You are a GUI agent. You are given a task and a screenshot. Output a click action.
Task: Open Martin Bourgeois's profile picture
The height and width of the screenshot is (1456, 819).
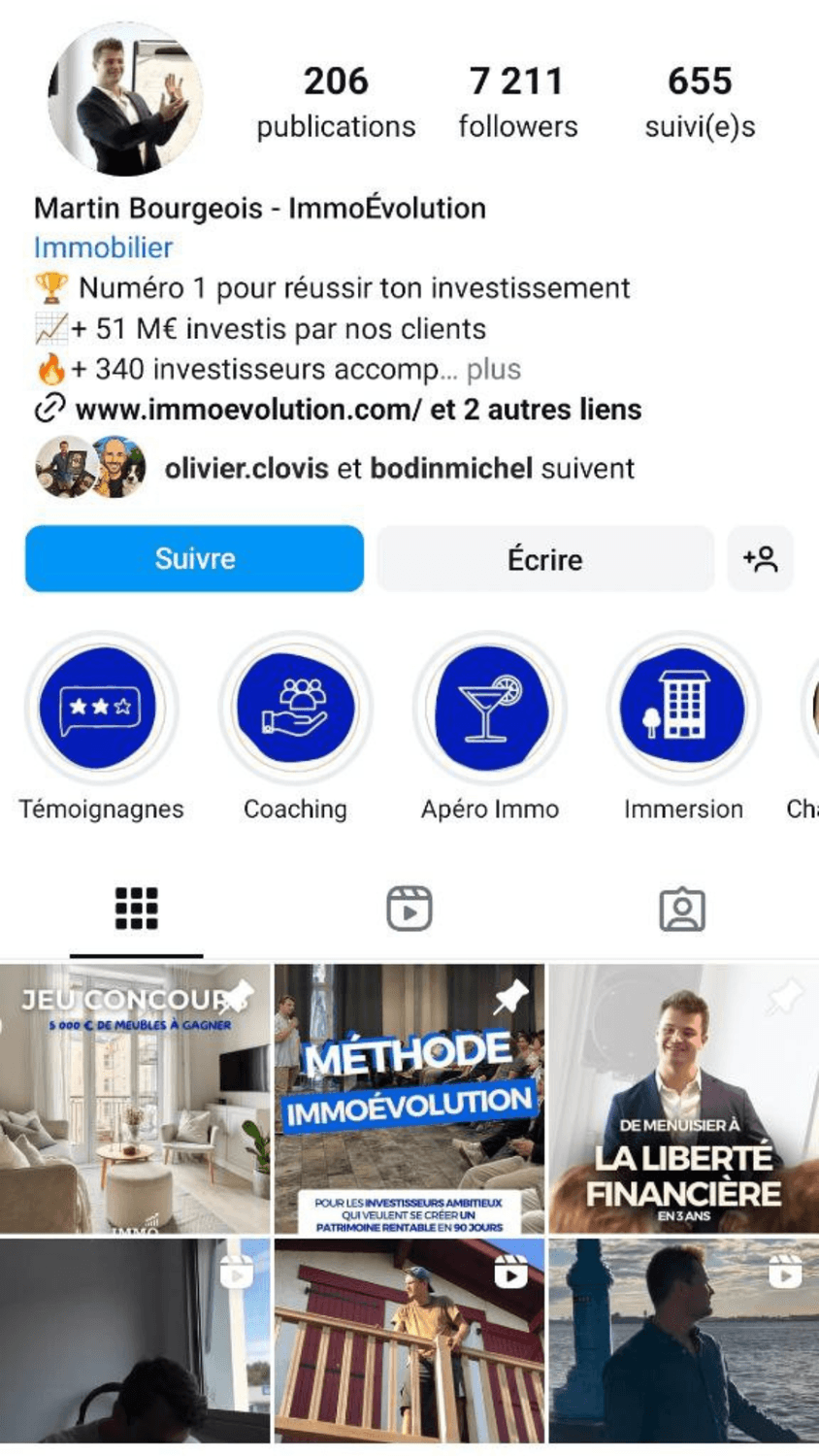click(x=125, y=98)
